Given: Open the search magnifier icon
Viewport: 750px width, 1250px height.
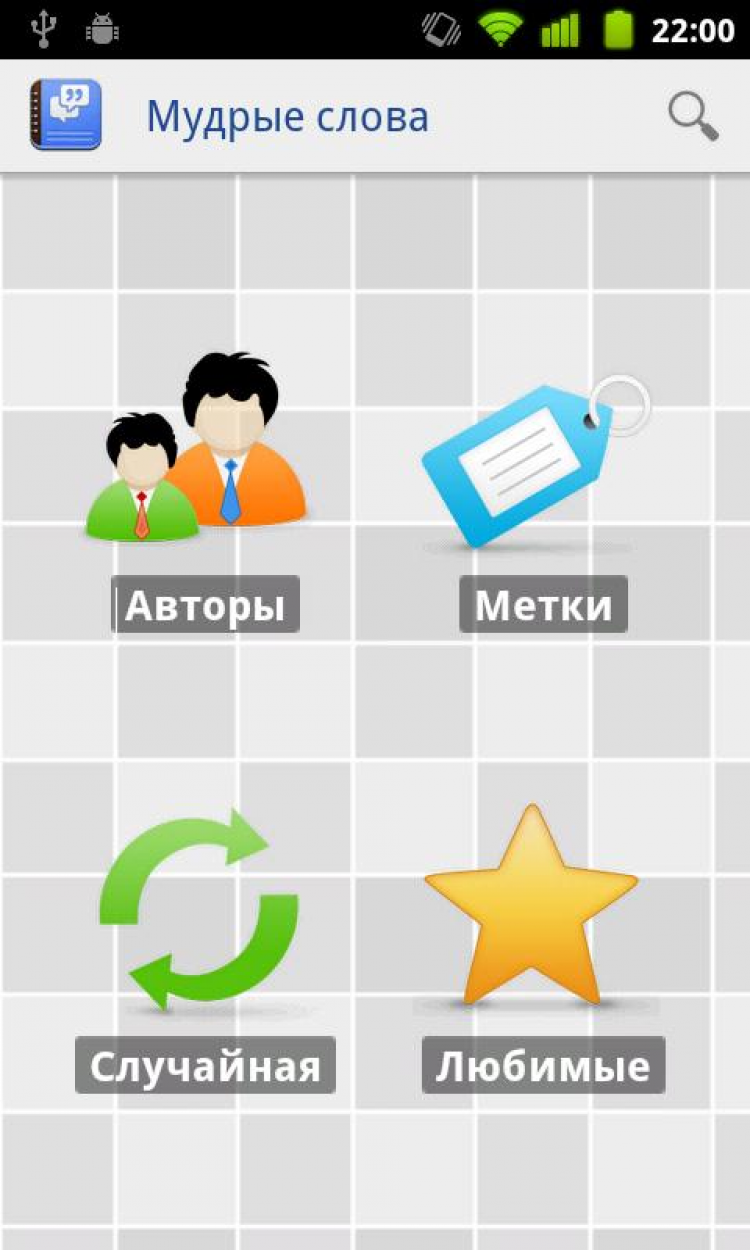Looking at the screenshot, I should click(693, 117).
